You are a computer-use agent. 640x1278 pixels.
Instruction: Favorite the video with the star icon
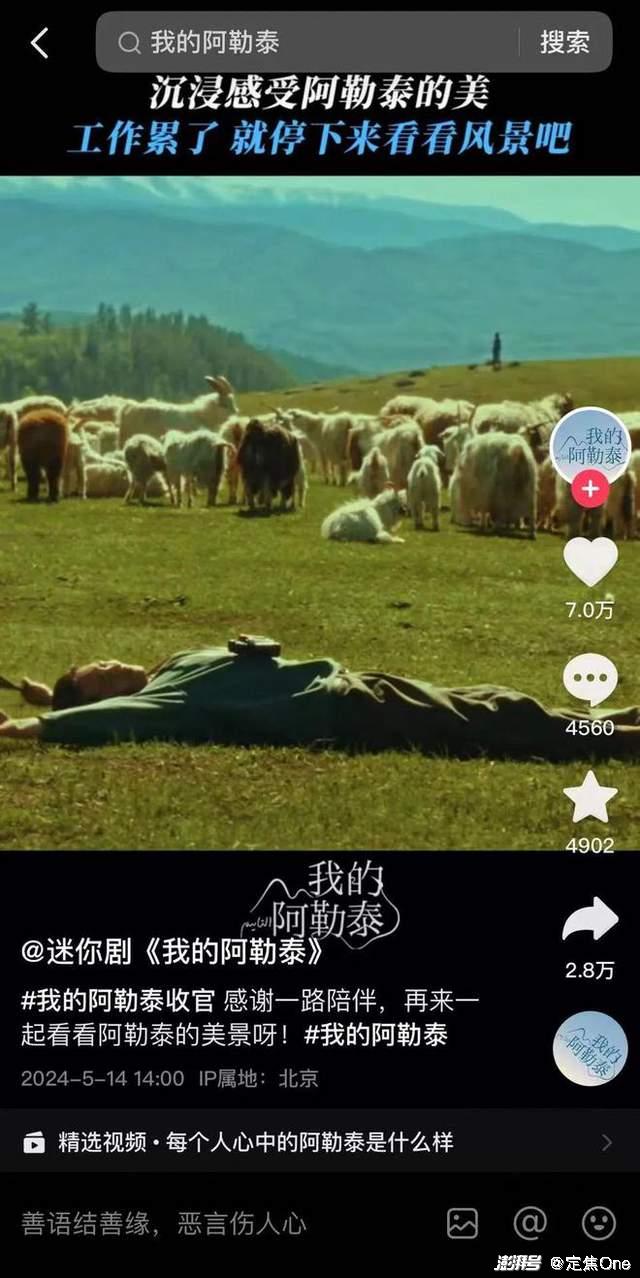pyautogui.click(x=590, y=798)
